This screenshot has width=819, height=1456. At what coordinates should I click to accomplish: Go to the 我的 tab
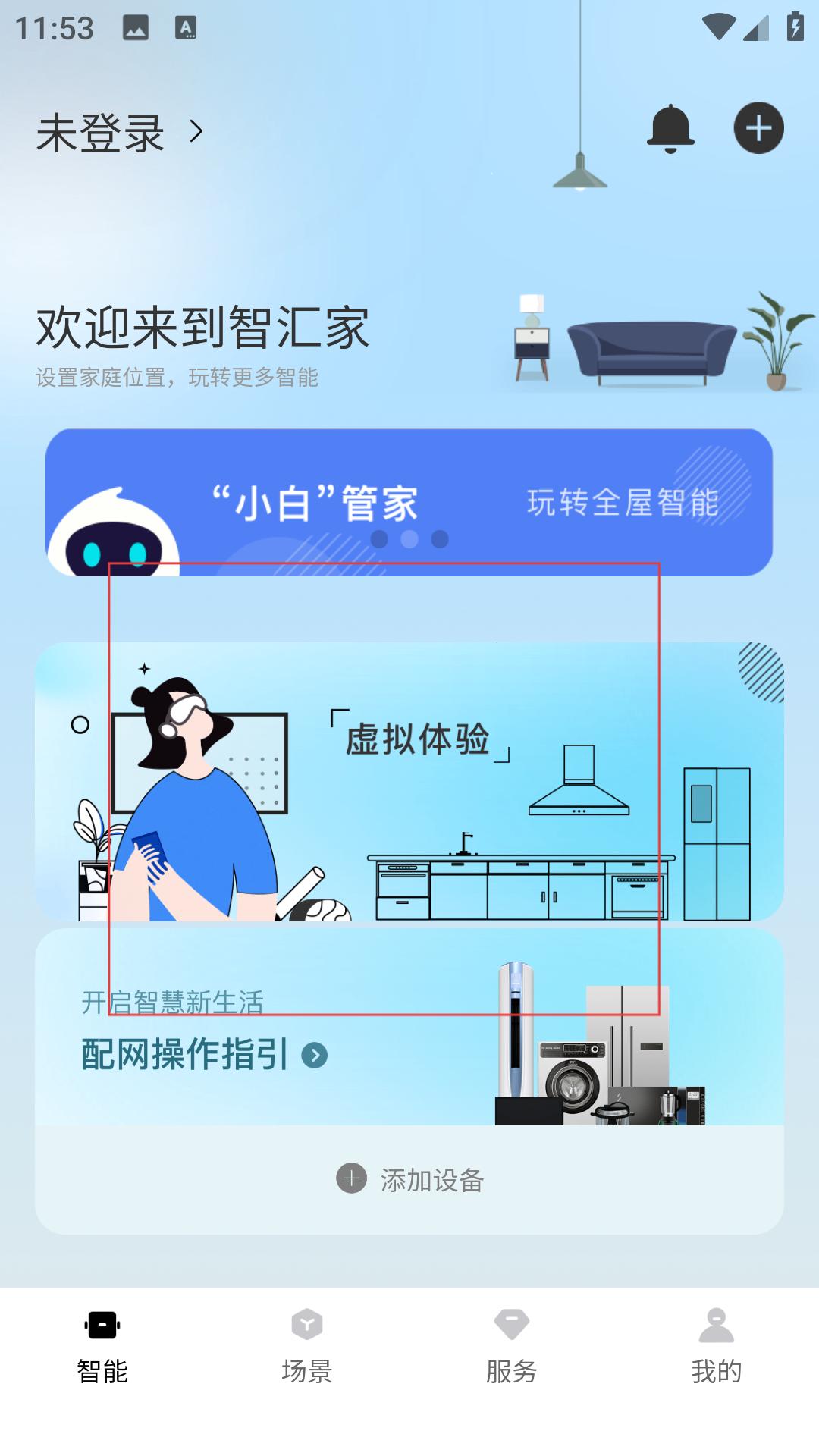point(716,1345)
